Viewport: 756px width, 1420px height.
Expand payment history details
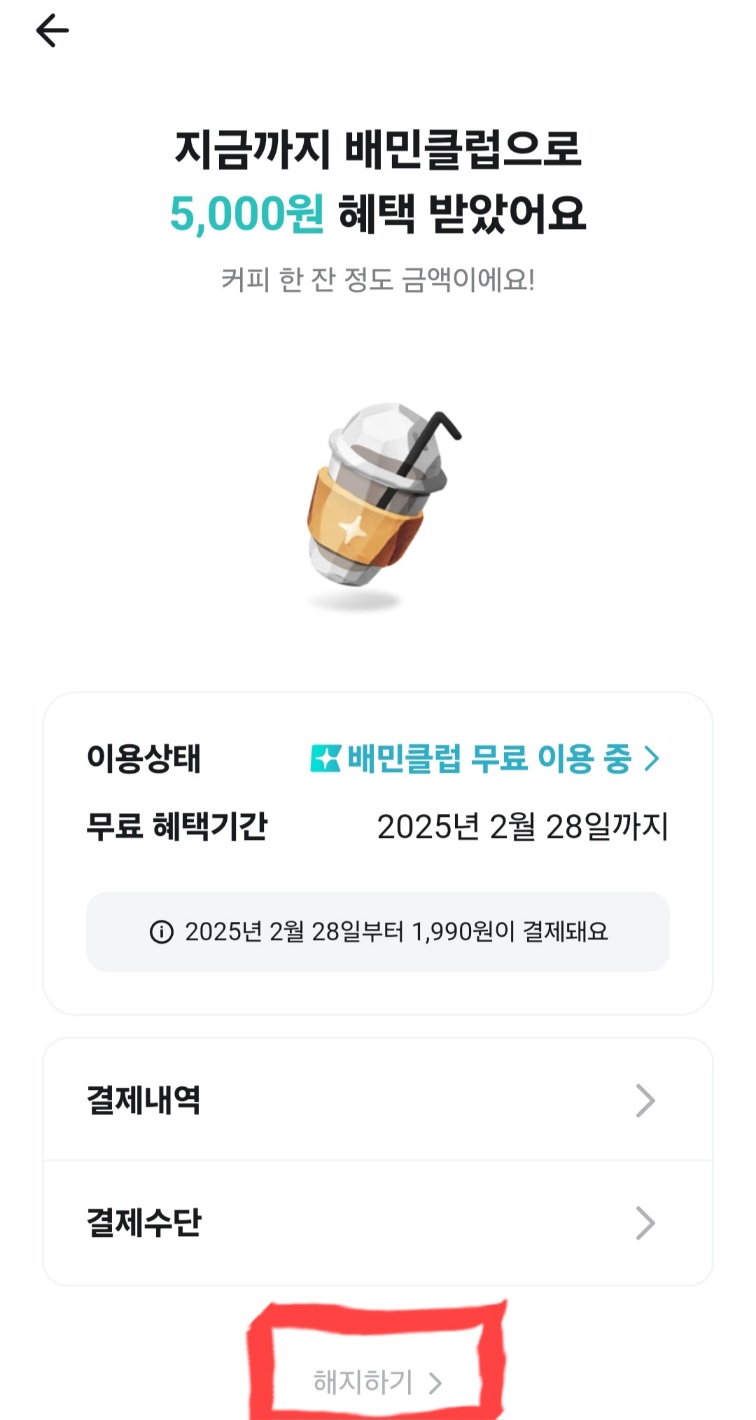coord(378,1100)
